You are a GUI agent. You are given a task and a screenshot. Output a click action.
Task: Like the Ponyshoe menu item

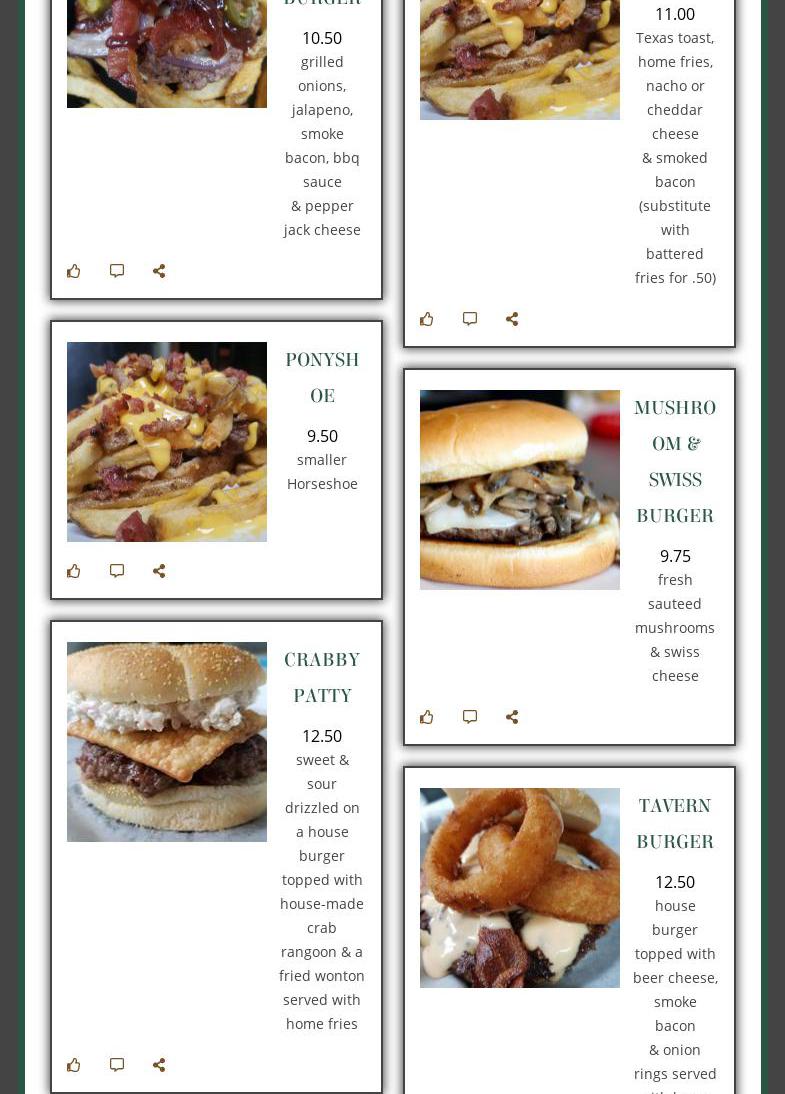tap(74, 571)
